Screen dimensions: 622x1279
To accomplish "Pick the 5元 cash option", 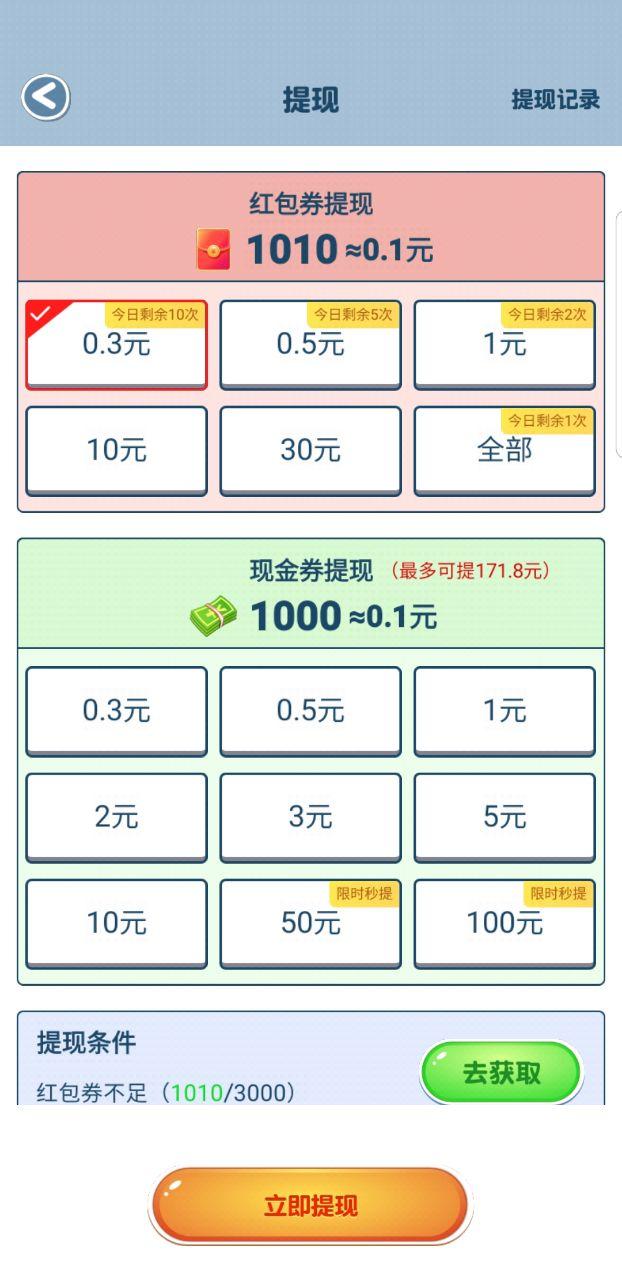I will (x=504, y=817).
